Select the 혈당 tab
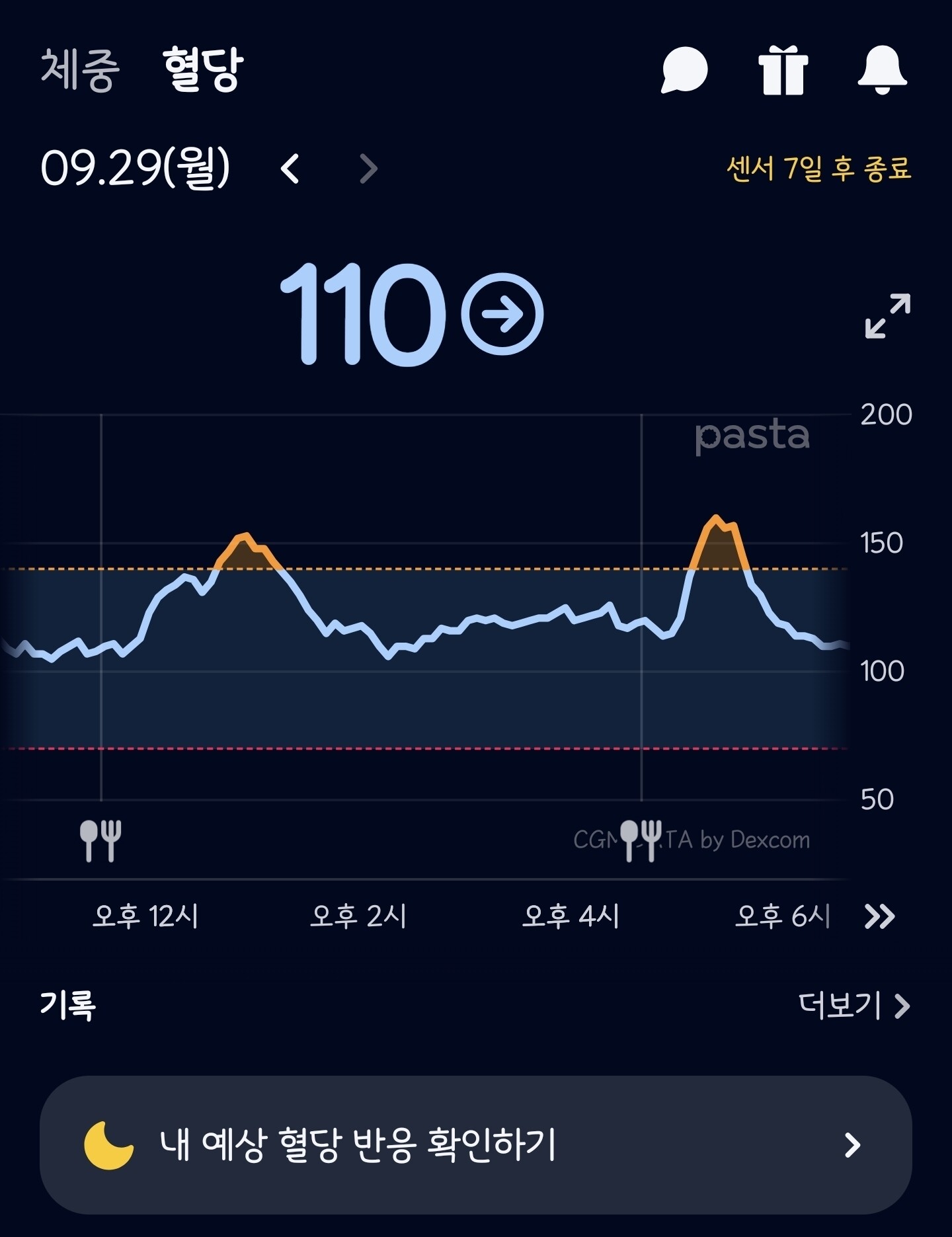The width and height of the screenshot is (952, 1237). (203, 69)
